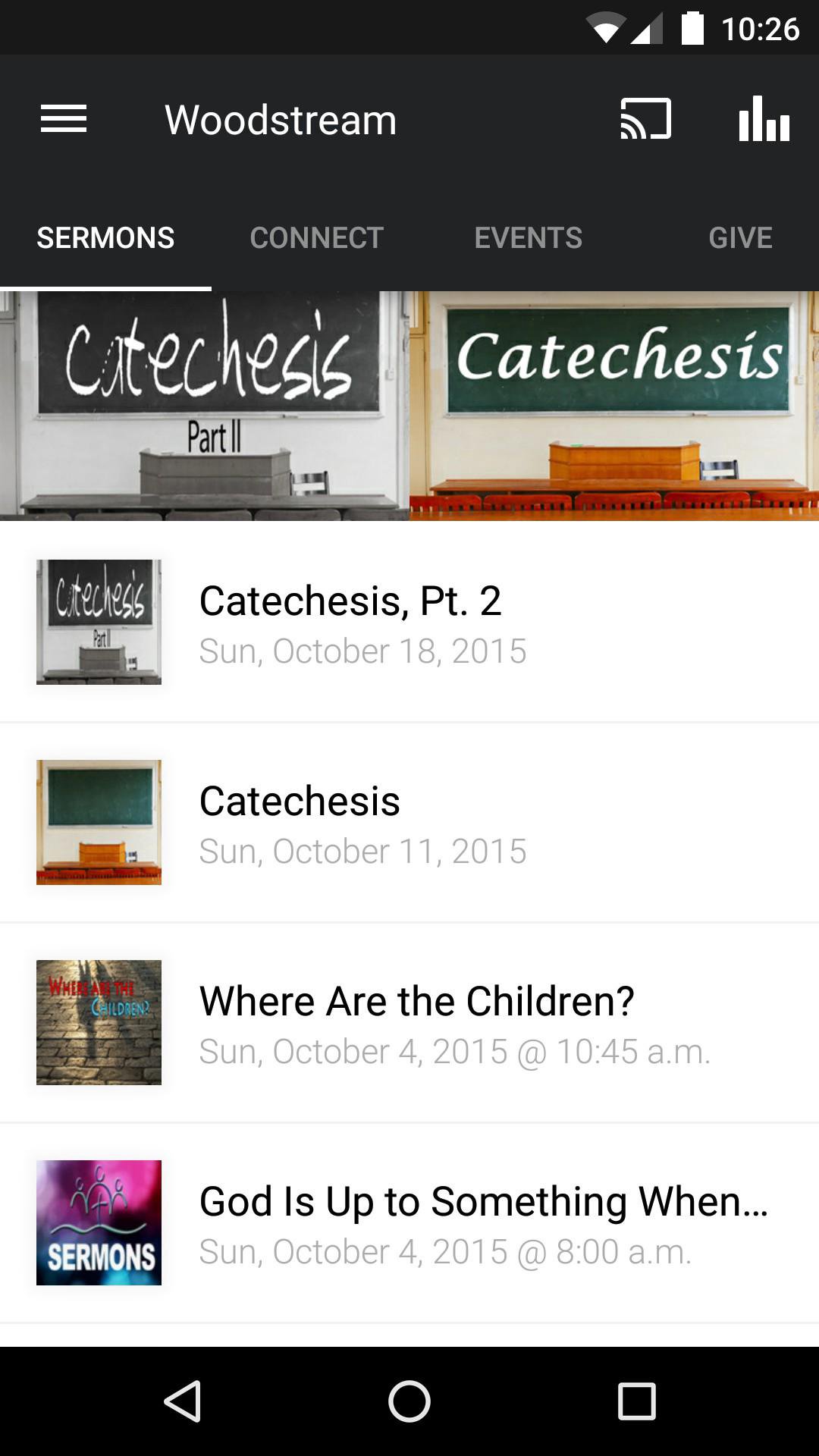Select the GIVE tab
The image size is (819, 1456).
point(741,237)
